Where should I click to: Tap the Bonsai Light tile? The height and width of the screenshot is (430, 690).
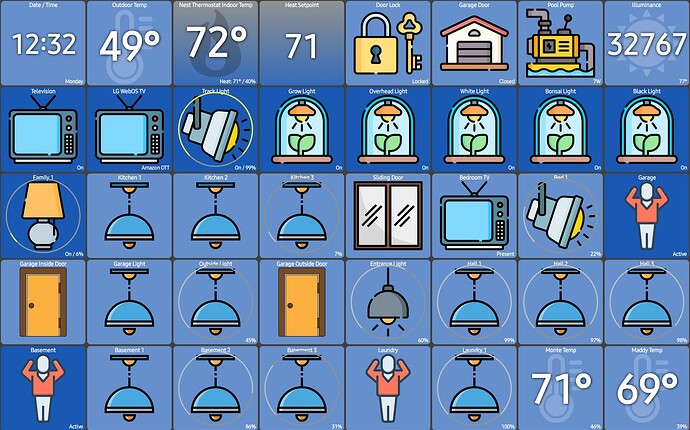pos(560,130)
